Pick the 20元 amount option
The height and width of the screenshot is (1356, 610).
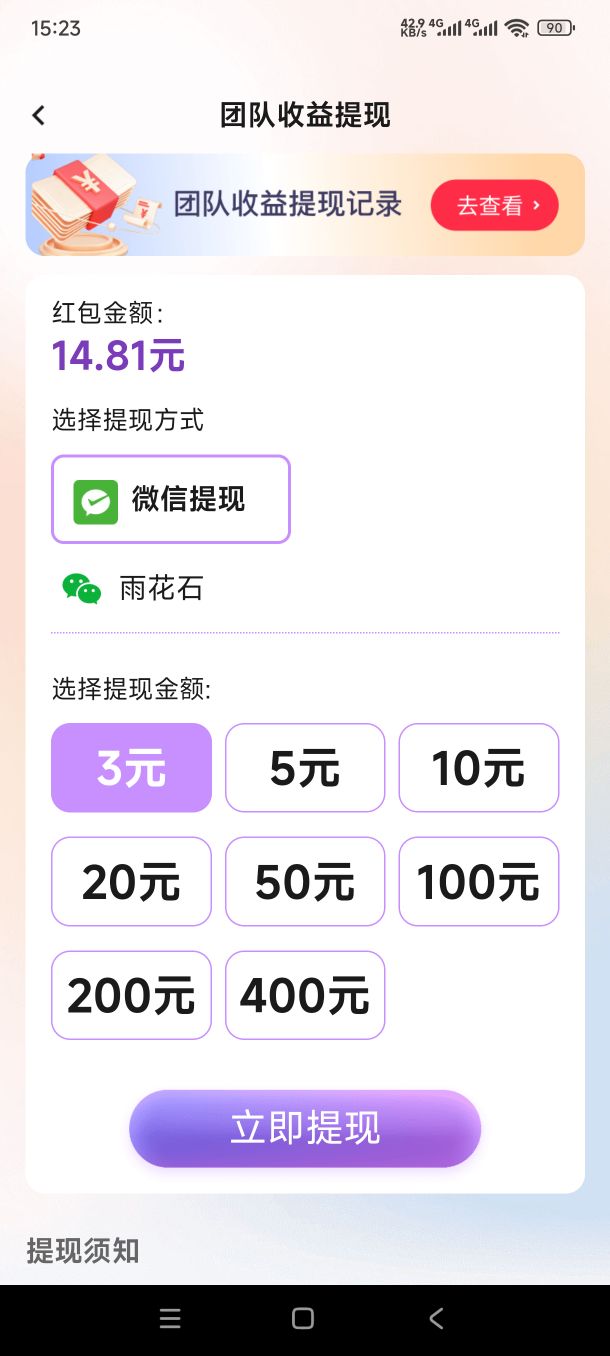[x=131, y=882]
